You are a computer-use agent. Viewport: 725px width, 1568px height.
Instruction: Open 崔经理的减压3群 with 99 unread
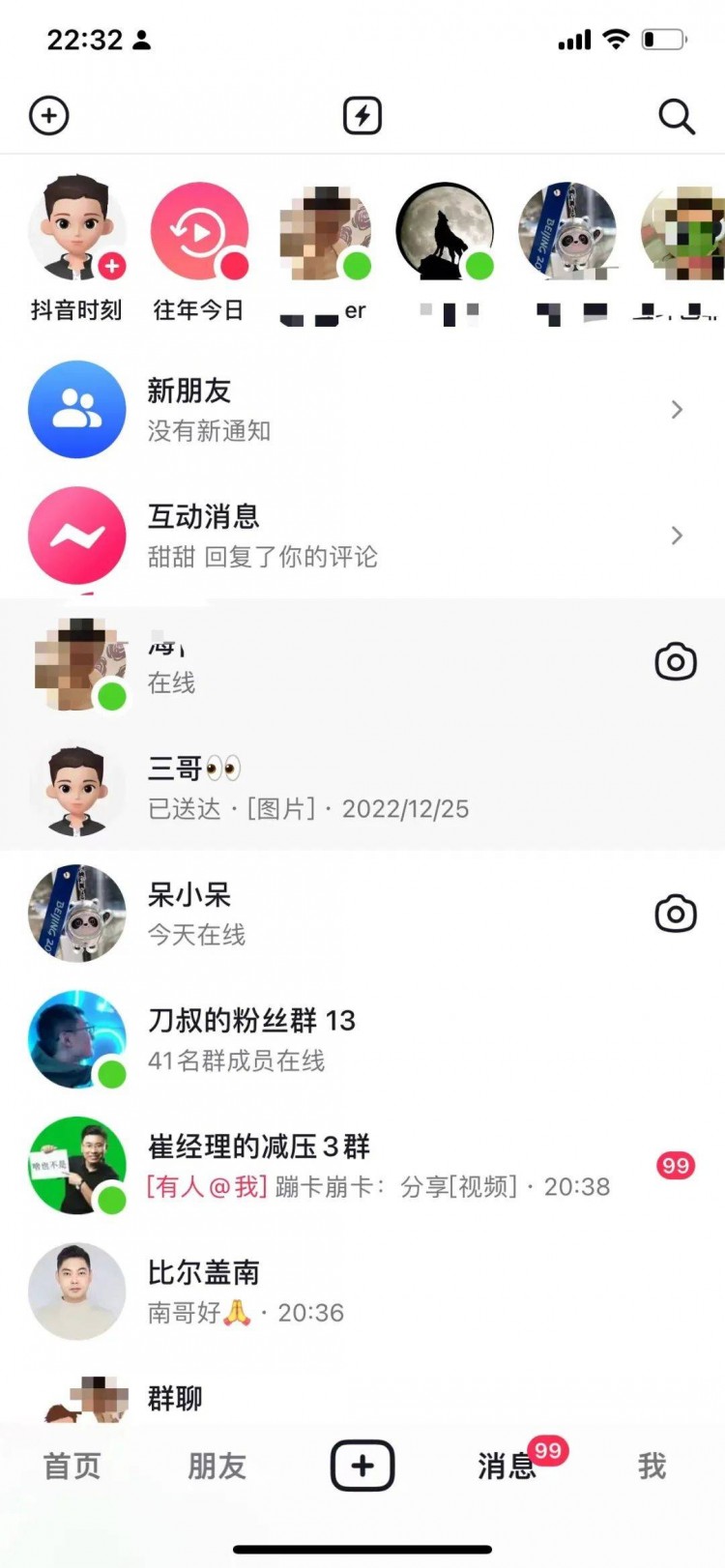tap(290, 1165)
